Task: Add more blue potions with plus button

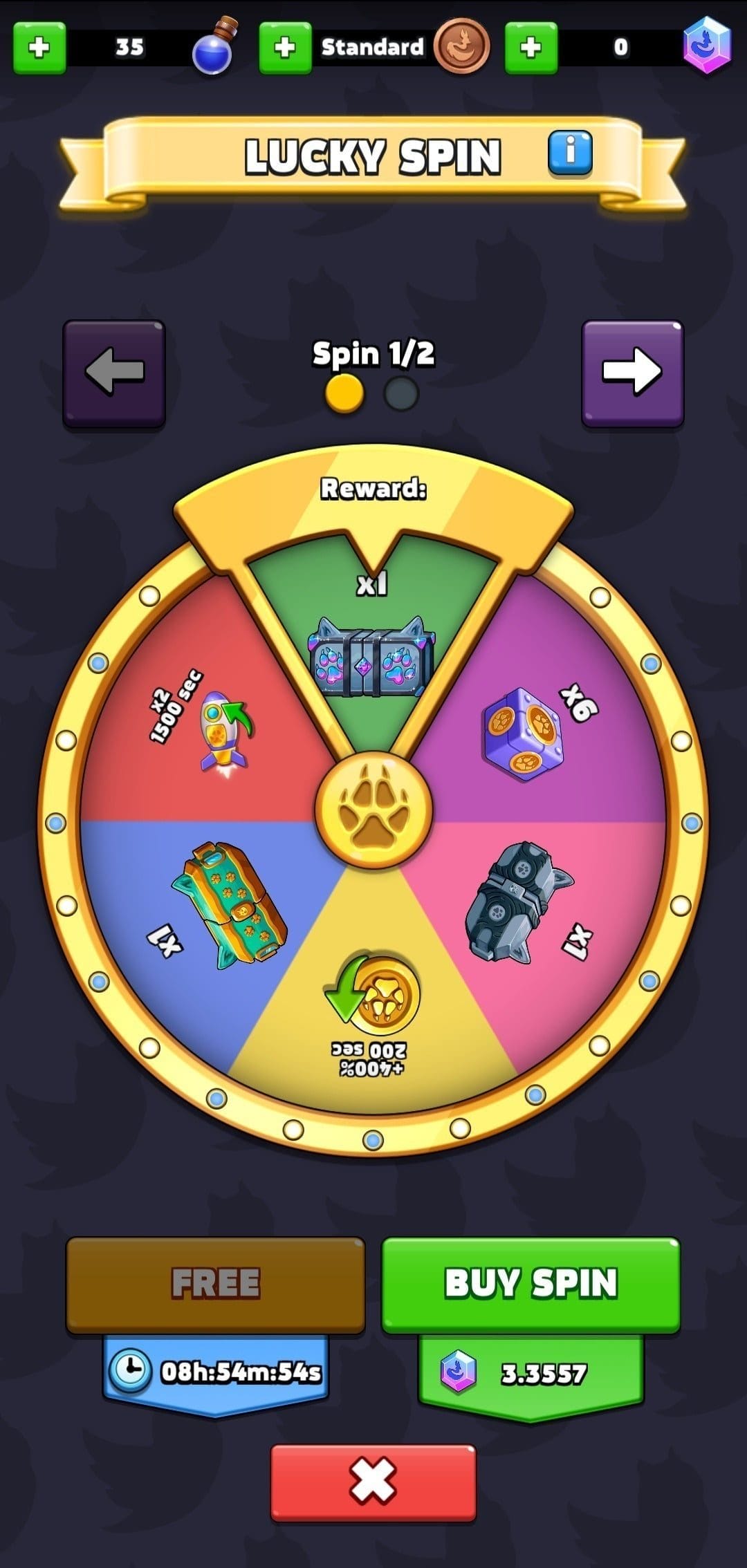Action: coord(39,48)
